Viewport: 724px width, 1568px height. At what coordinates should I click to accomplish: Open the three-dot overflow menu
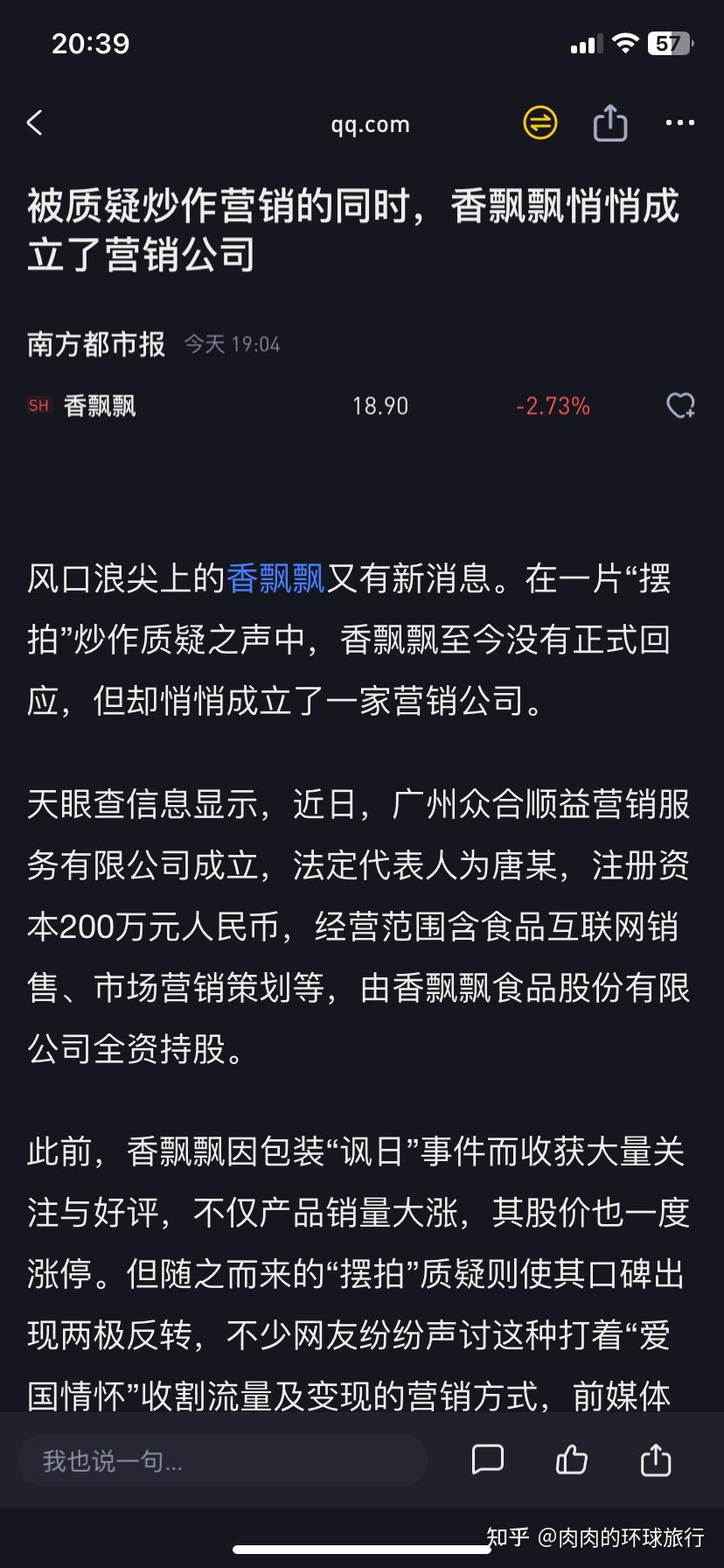pos(679,123)
